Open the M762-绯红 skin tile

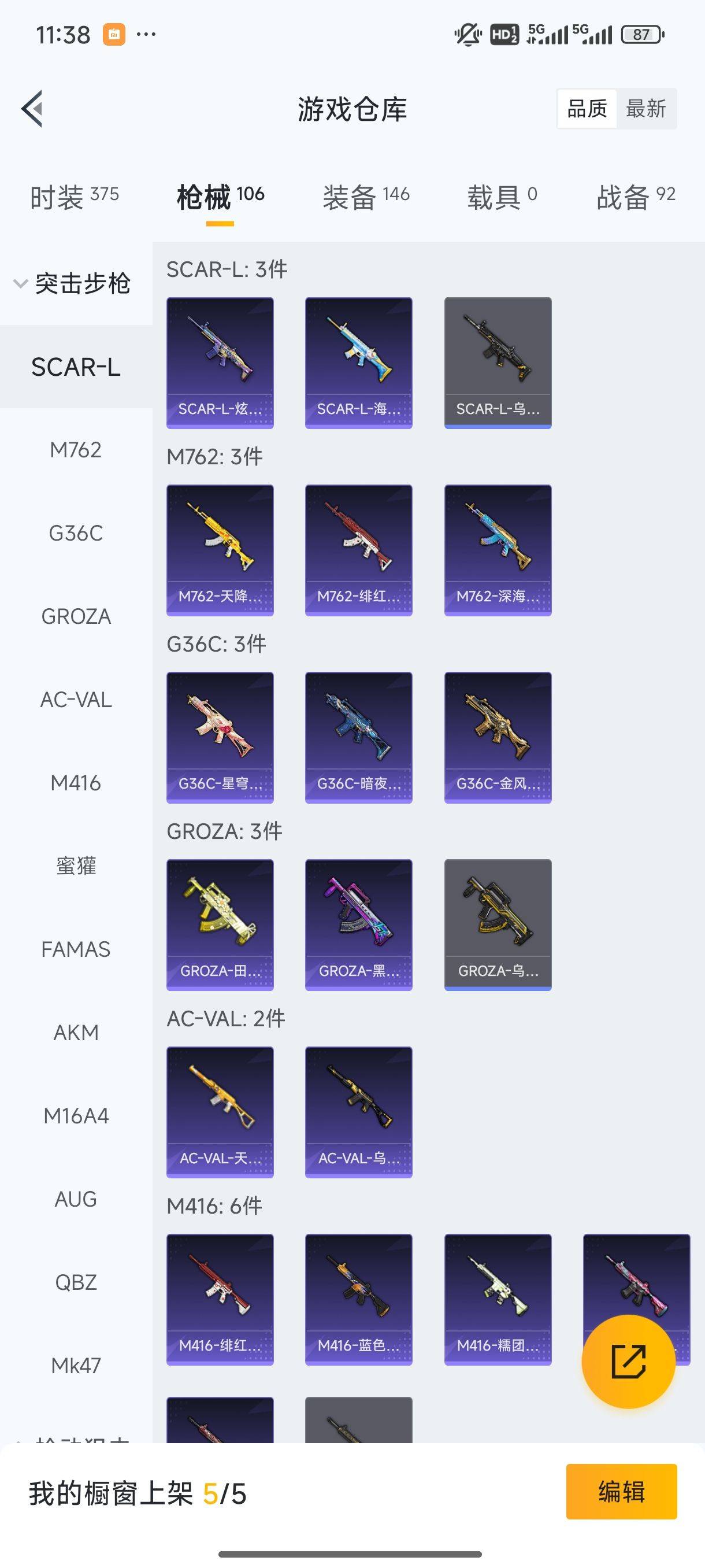pos(358,550)
